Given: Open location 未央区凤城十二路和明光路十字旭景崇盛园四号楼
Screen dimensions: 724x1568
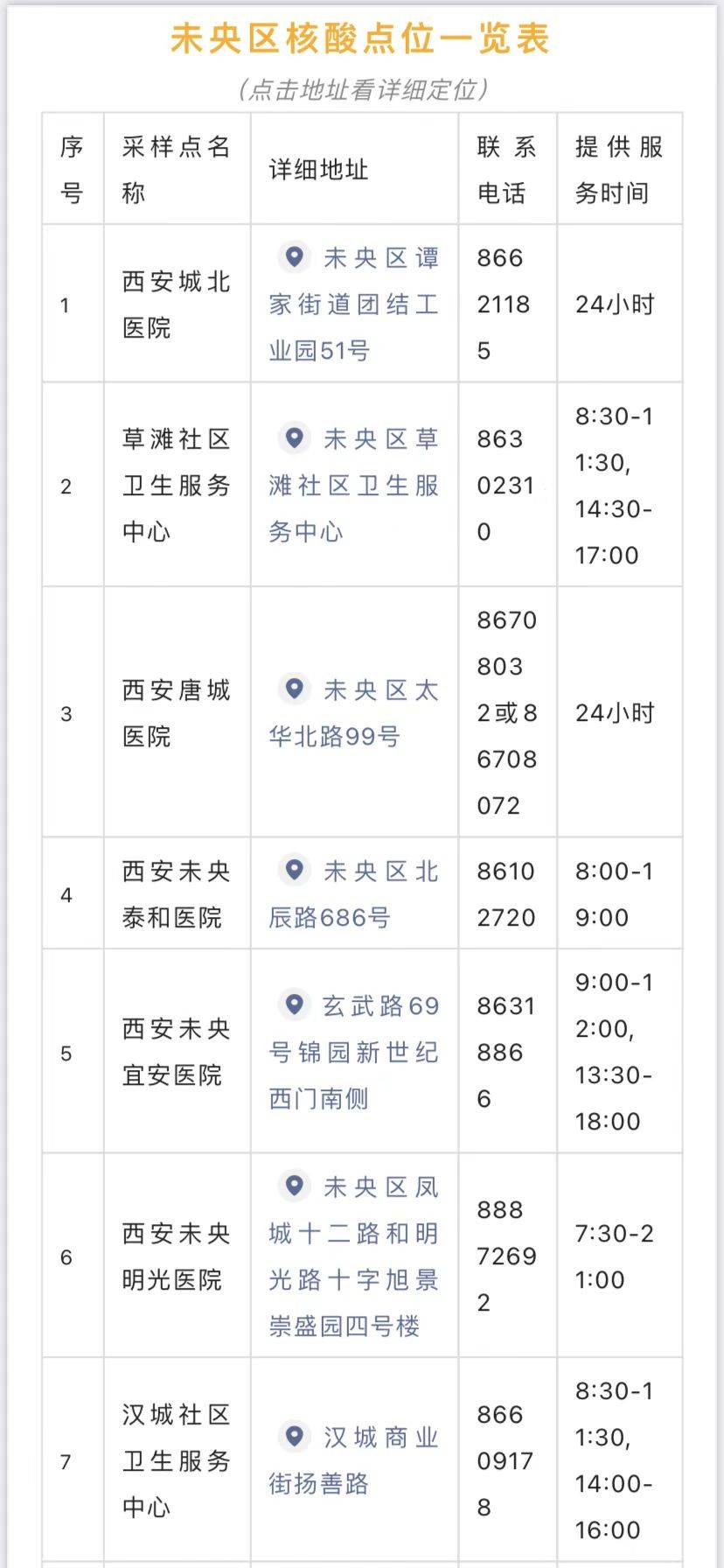Looking at the screenshot, I should point(354,1256).
